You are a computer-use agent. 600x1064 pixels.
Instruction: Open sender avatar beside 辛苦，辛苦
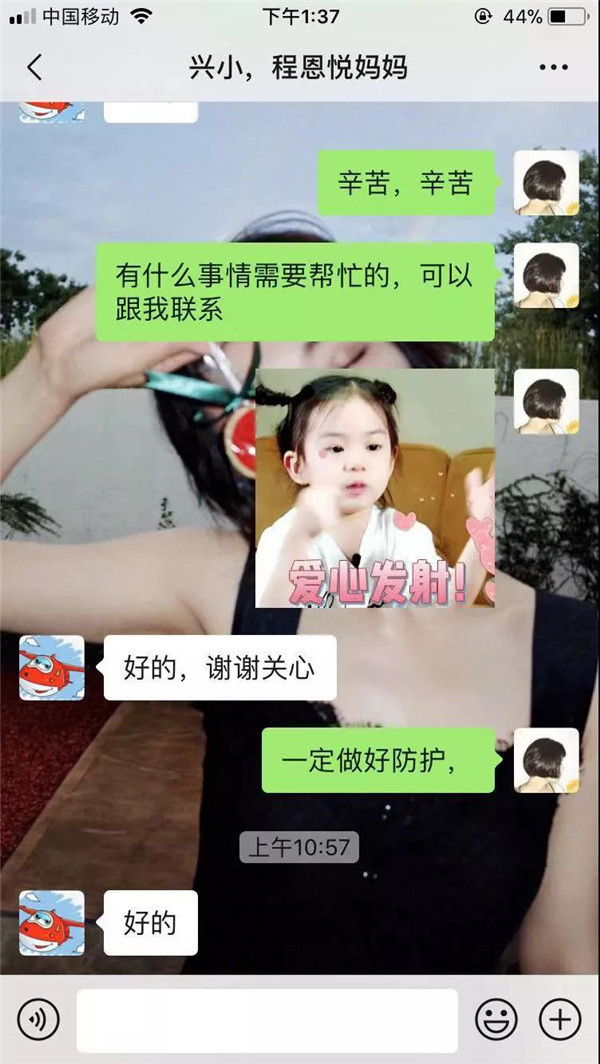click(546, 183)
